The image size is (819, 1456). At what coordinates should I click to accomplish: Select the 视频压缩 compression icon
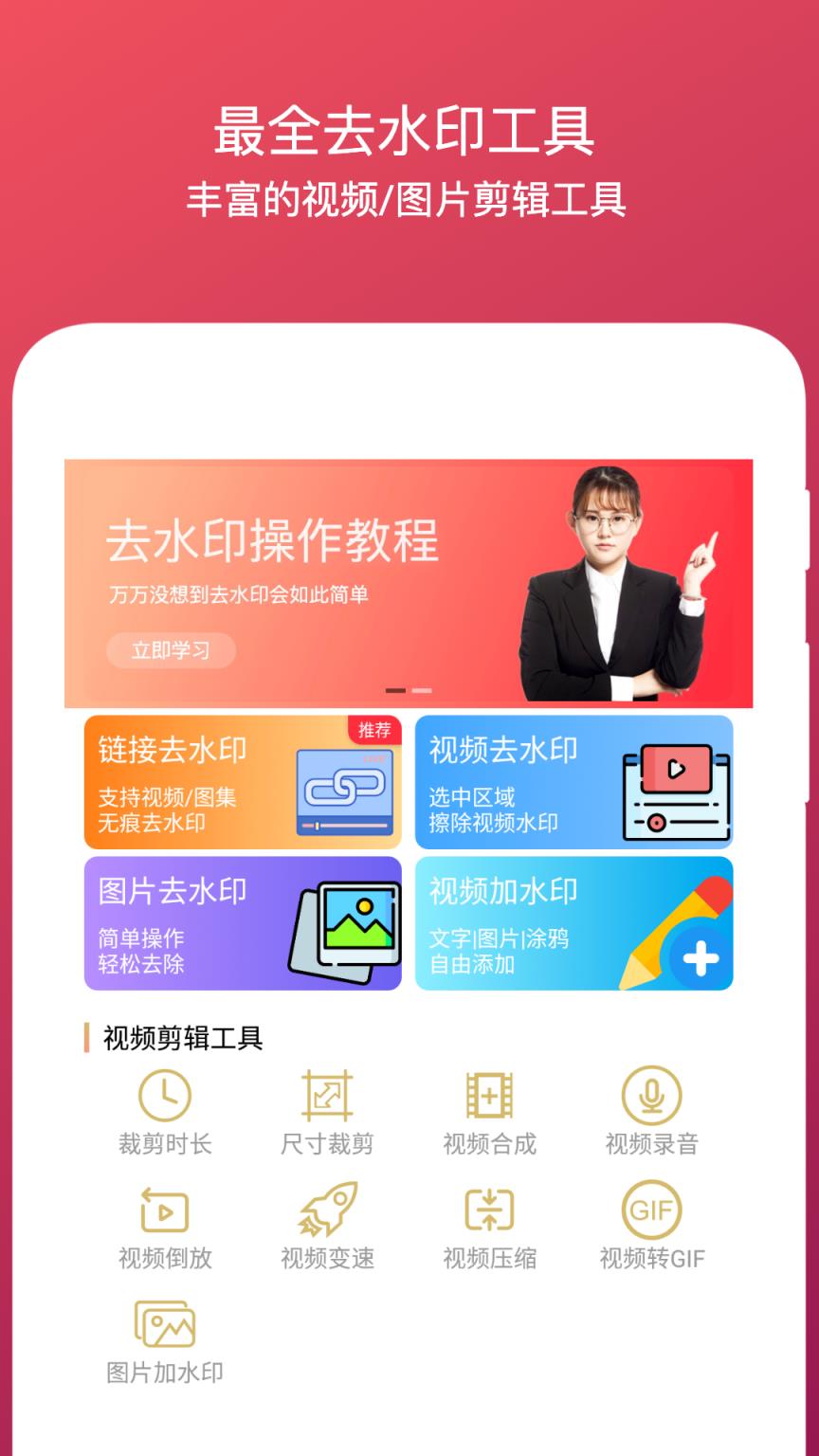pos(489,1211)
